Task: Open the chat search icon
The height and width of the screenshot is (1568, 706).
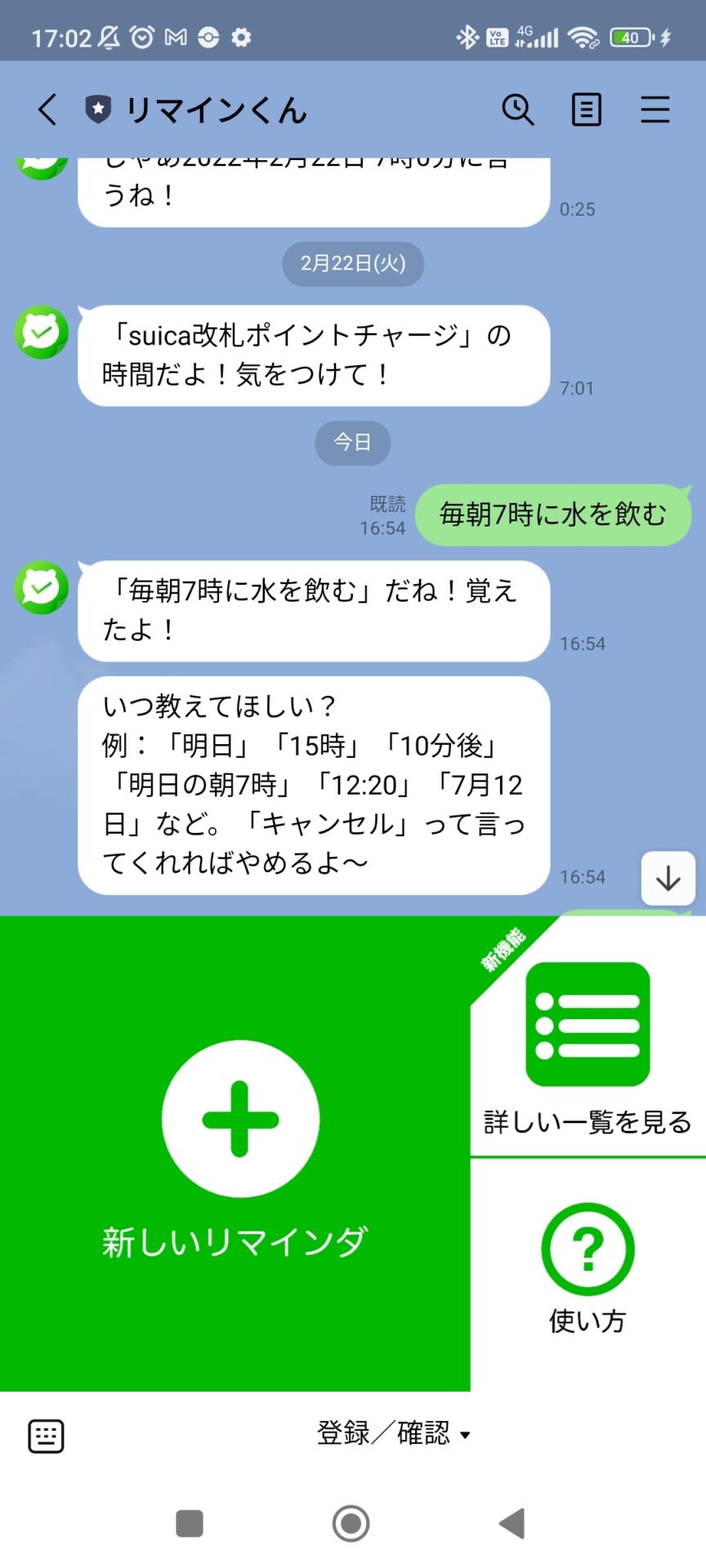Action: 517,109
